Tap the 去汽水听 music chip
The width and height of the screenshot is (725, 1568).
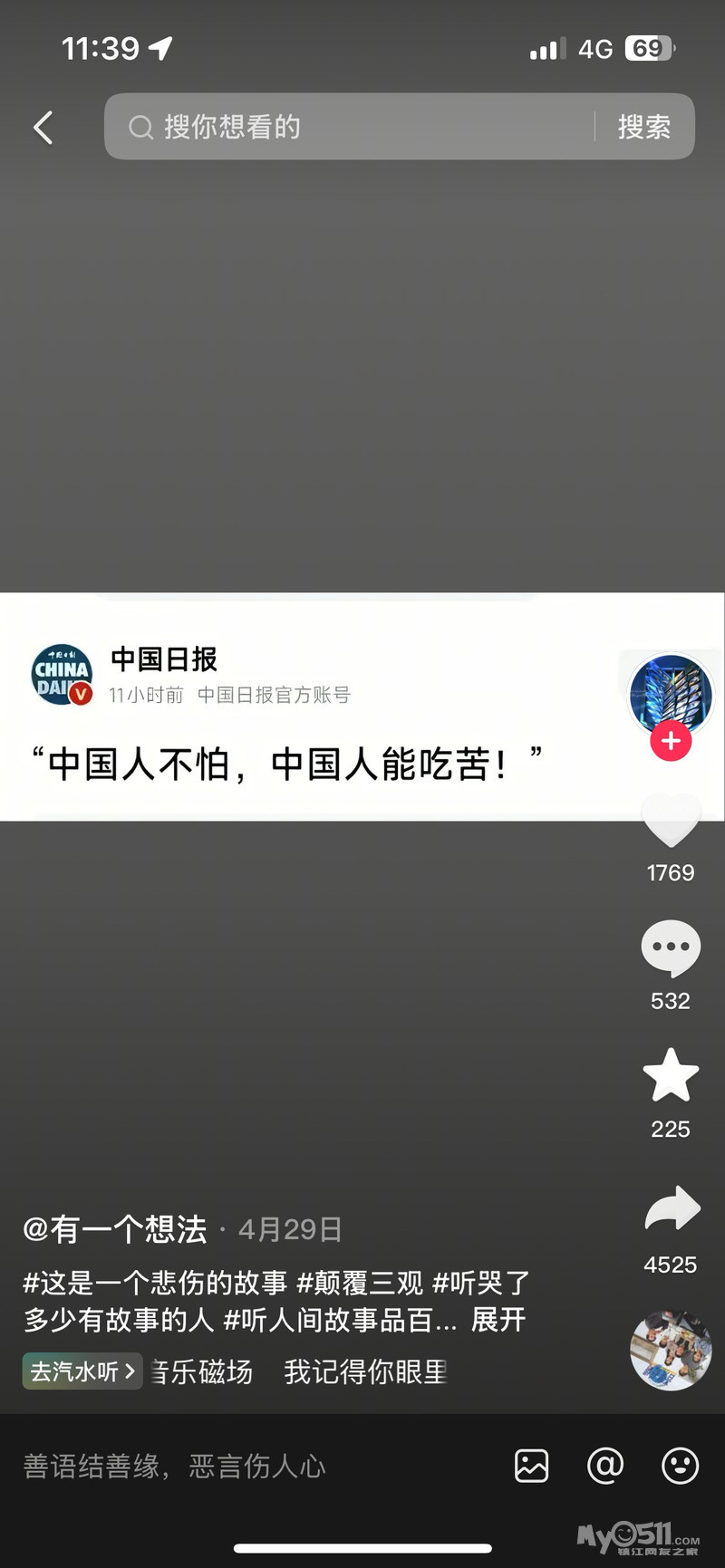(82, 1371)
